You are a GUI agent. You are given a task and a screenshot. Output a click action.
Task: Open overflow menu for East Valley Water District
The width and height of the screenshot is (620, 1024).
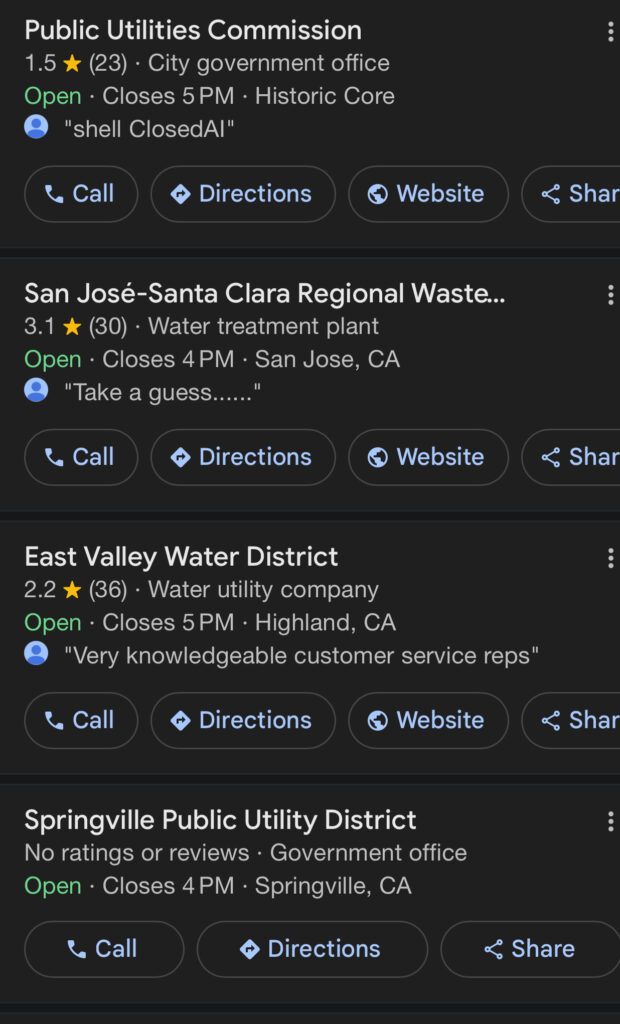click(610, 558)
